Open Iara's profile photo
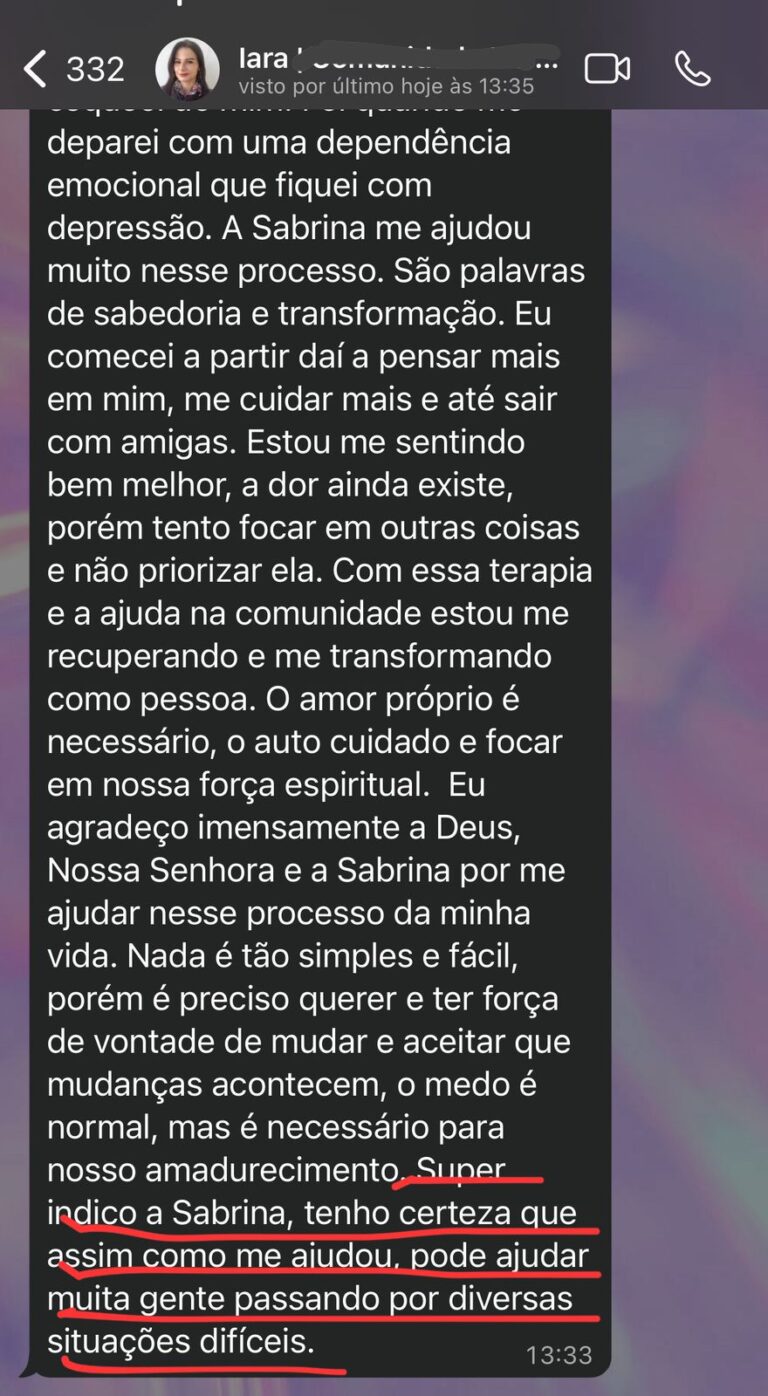This screenshot has width=768, height=1396. pyautogui.click(x=187, y=69)
